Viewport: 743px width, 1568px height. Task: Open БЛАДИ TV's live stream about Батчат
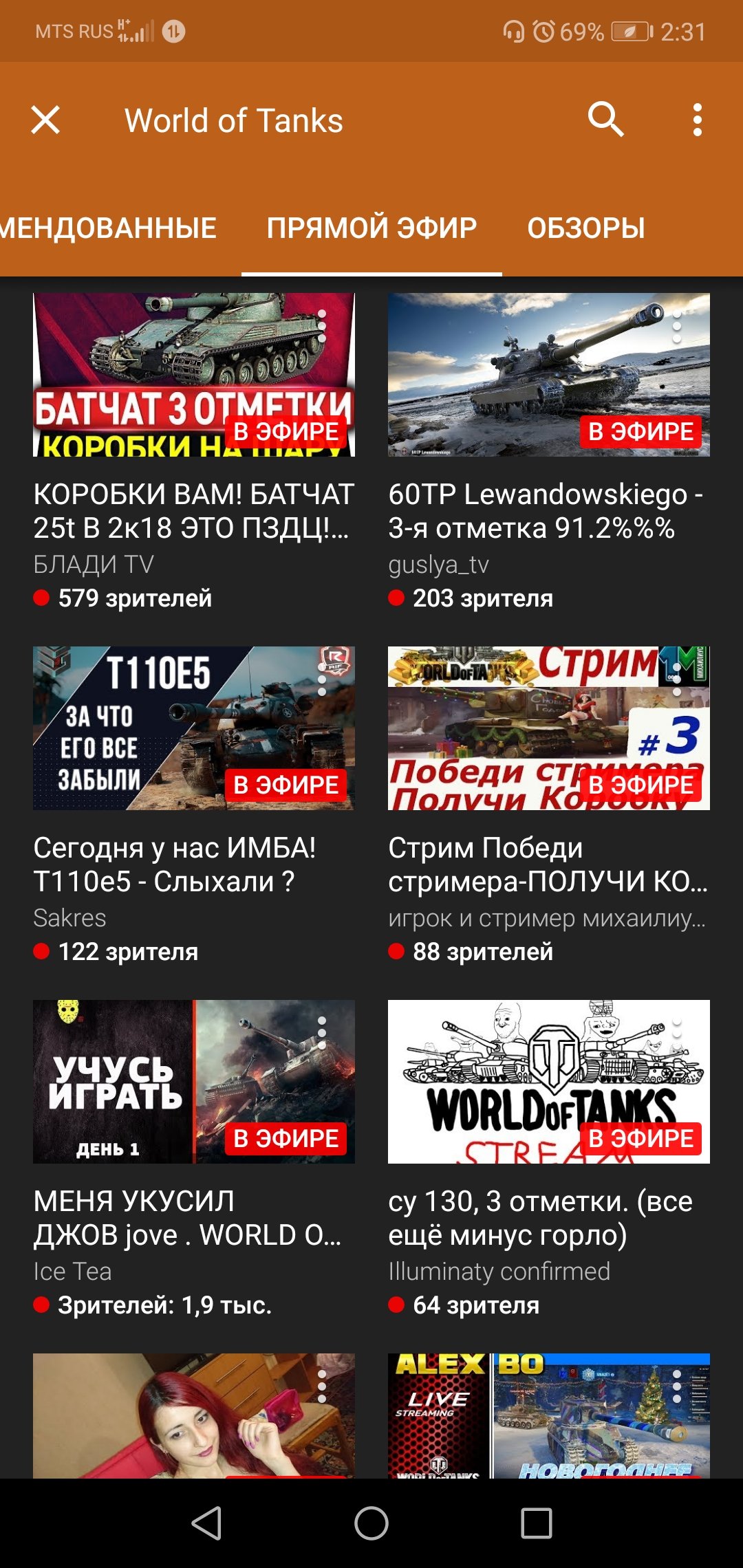(194, 375)
